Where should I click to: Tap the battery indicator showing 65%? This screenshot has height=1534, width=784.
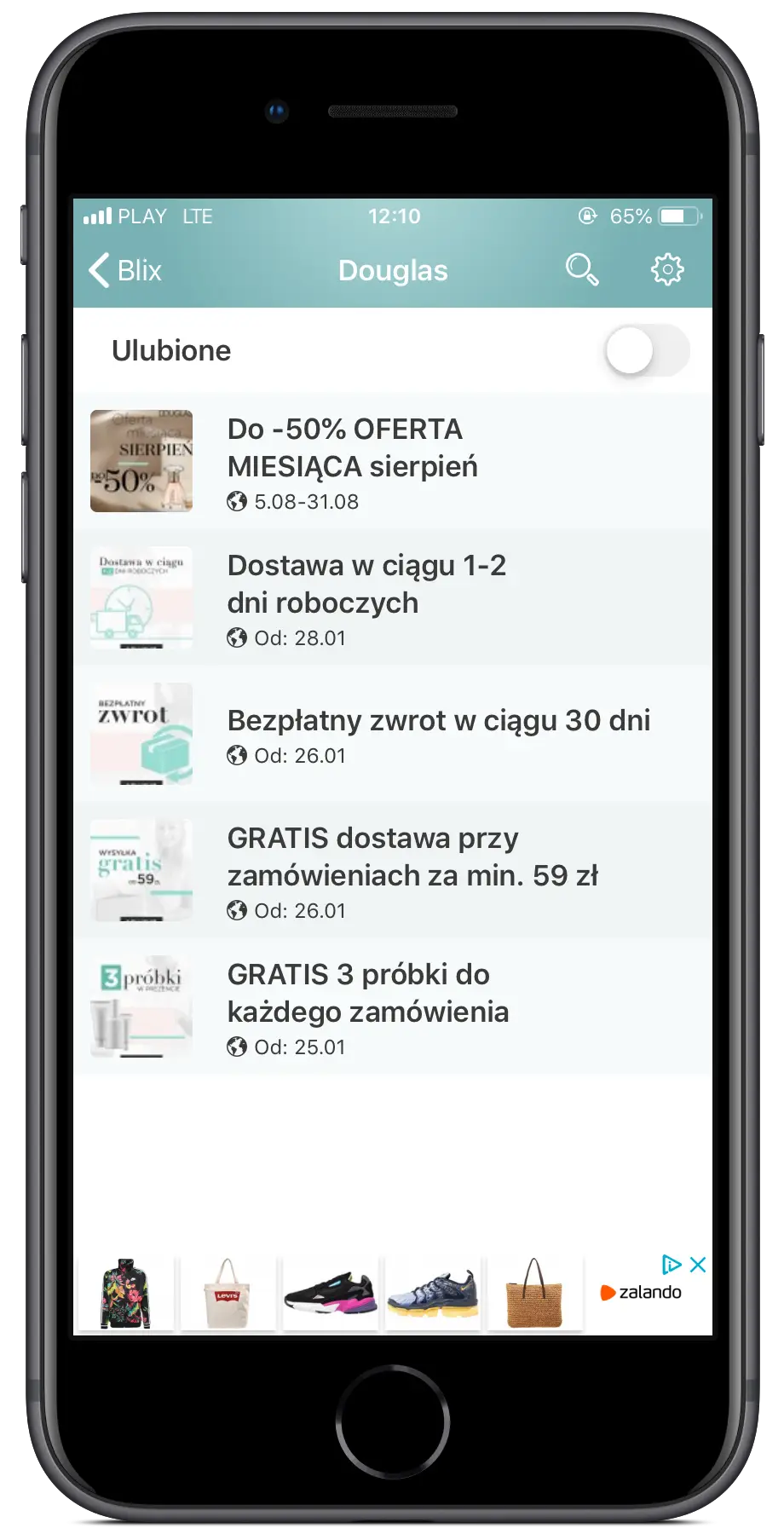pos(677,216)
